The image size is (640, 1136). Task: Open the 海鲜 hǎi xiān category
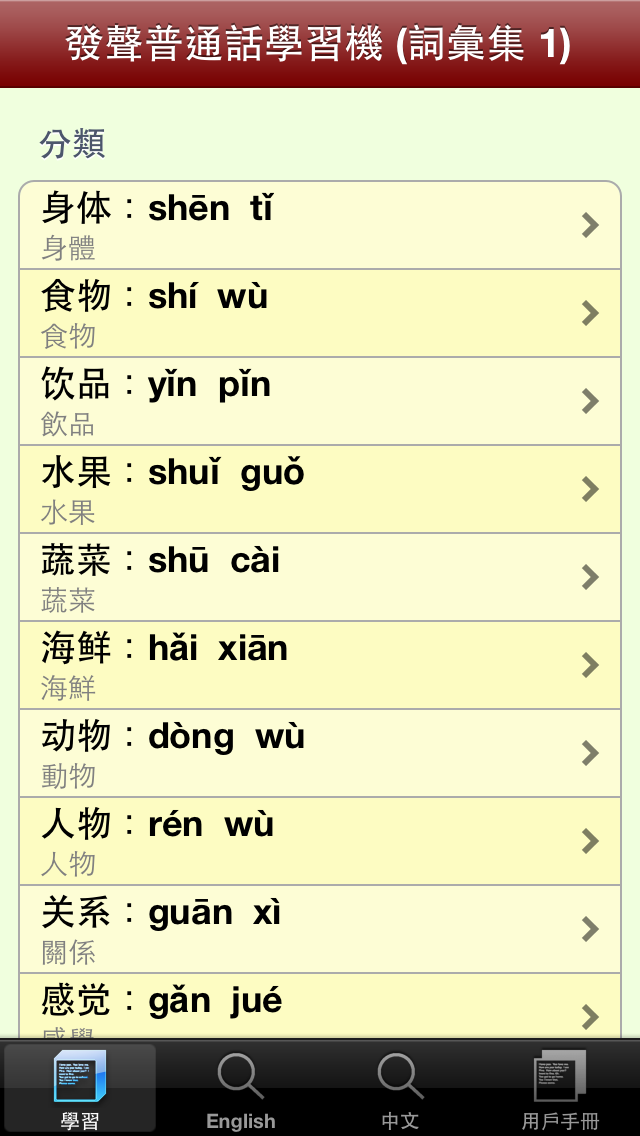tap(320, 665)
